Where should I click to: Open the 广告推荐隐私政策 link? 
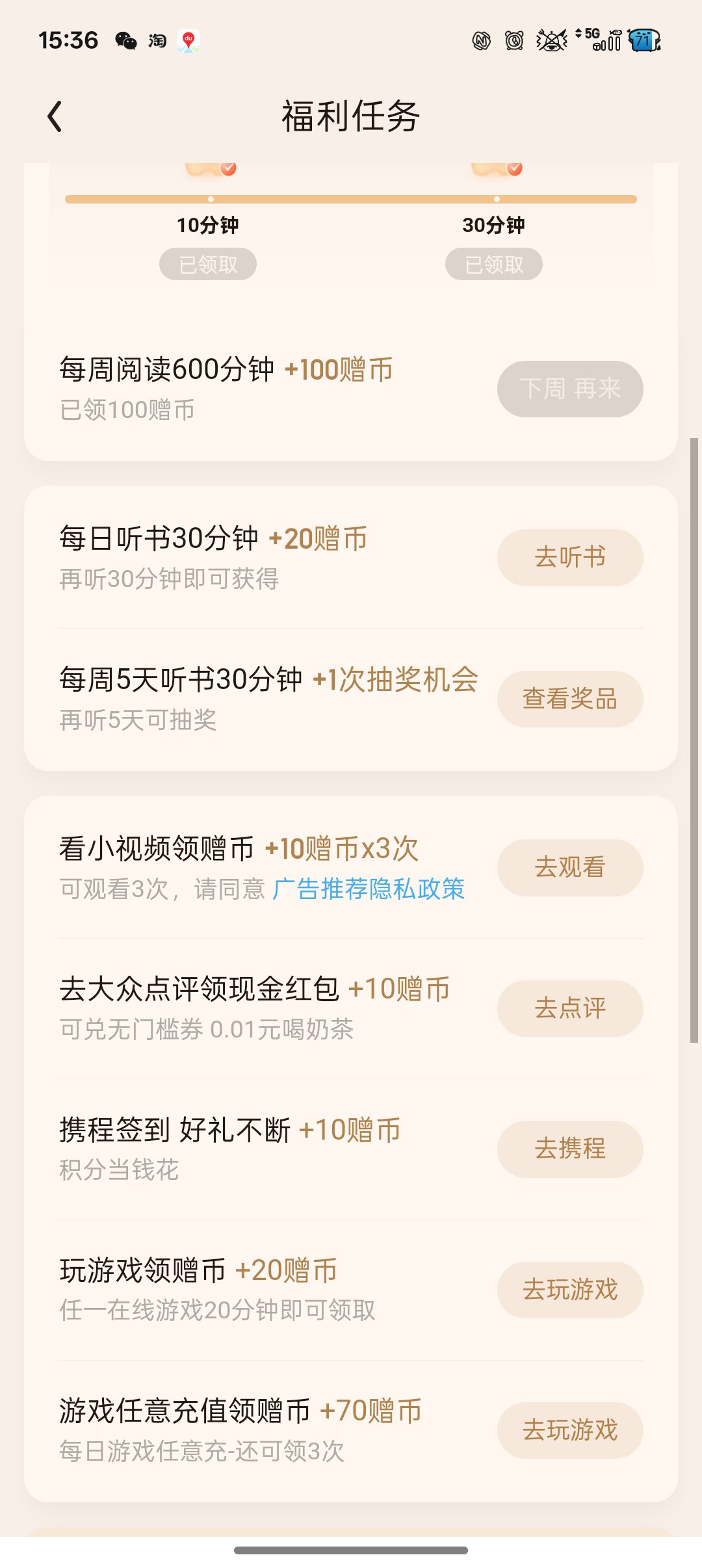369,889
